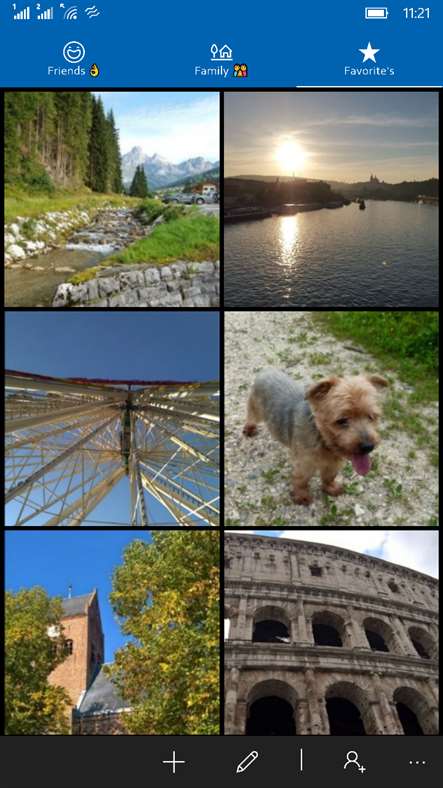Viewport: 443px width, 788px height.
Task: Tap the pencil edit icon
Action: click(x=247, y=762)
